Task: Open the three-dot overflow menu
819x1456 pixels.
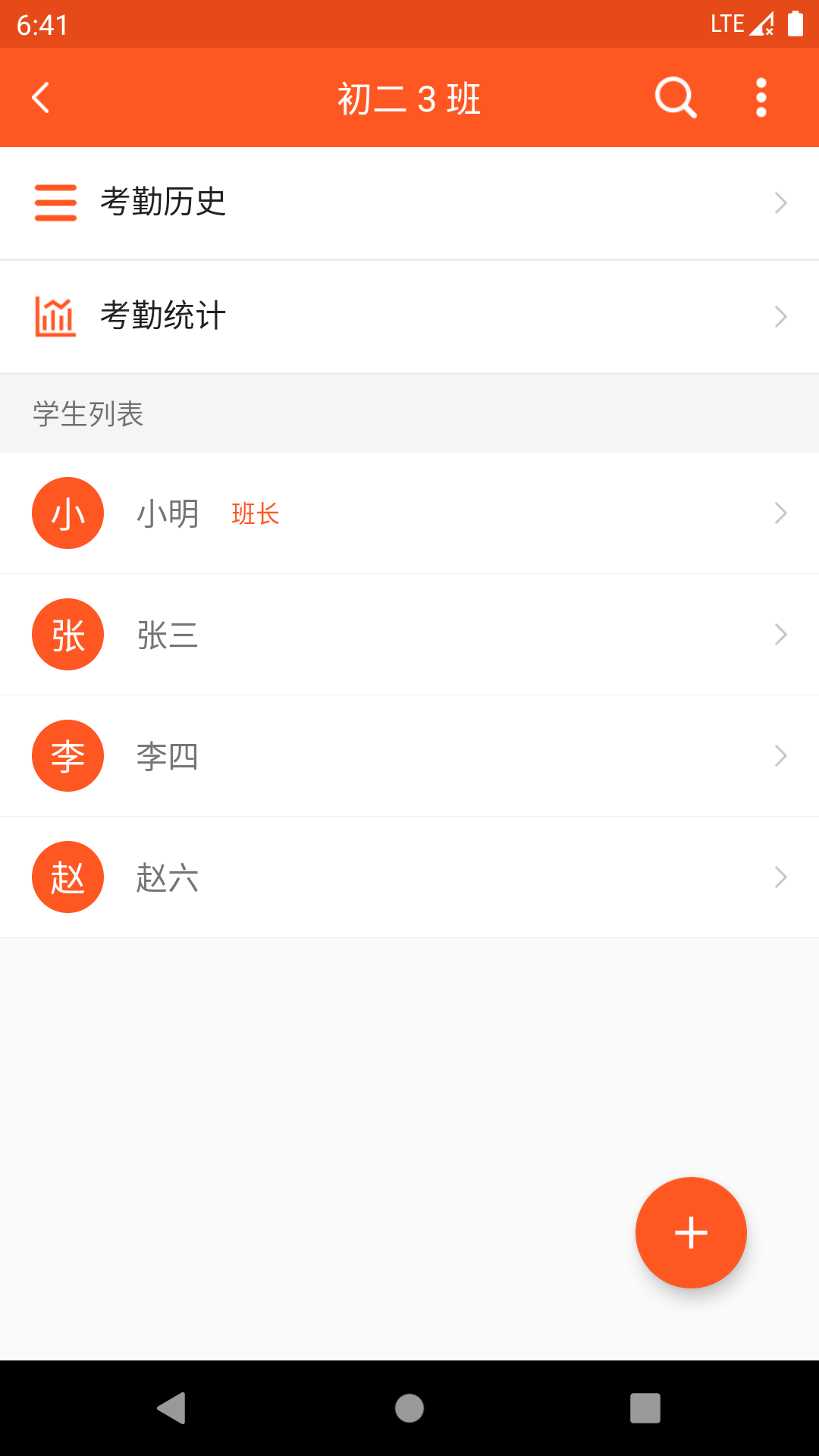Action: coord(761,98)
